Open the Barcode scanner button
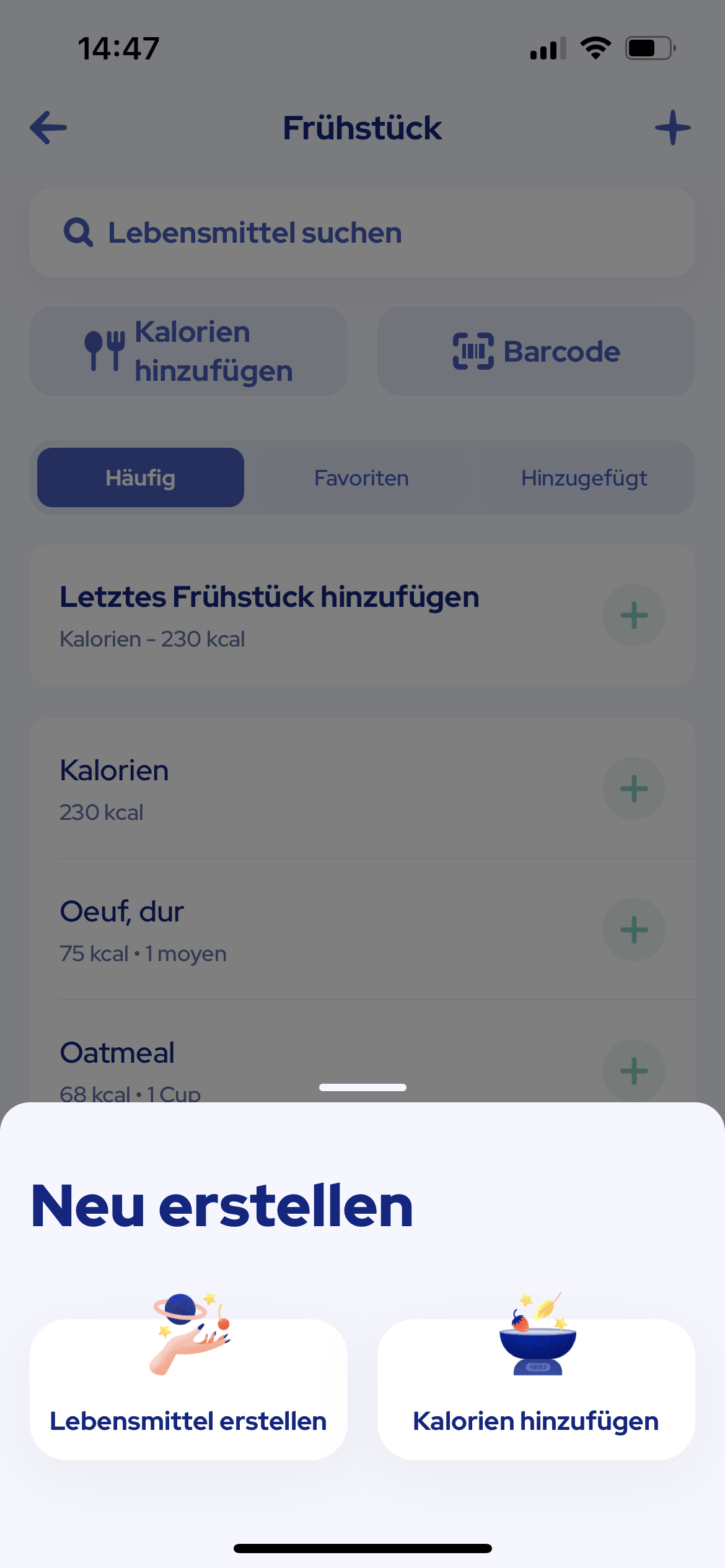The width and height of the screenshot is (725, 1568). tap(536, 351)
